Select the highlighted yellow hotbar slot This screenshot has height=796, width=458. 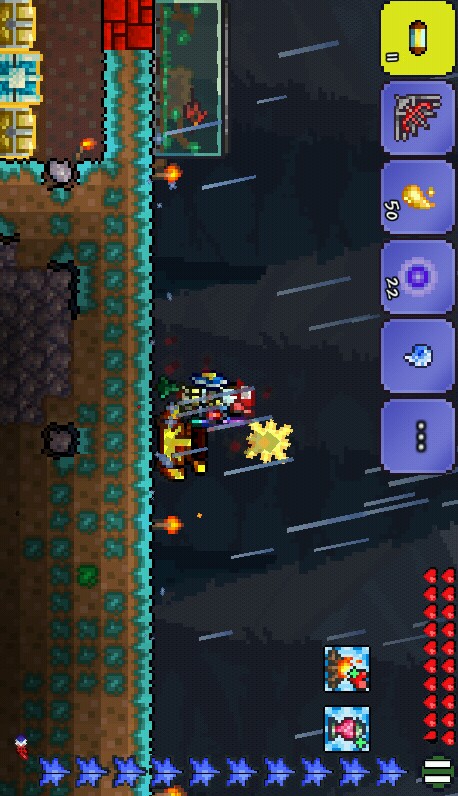click(417, 38)
